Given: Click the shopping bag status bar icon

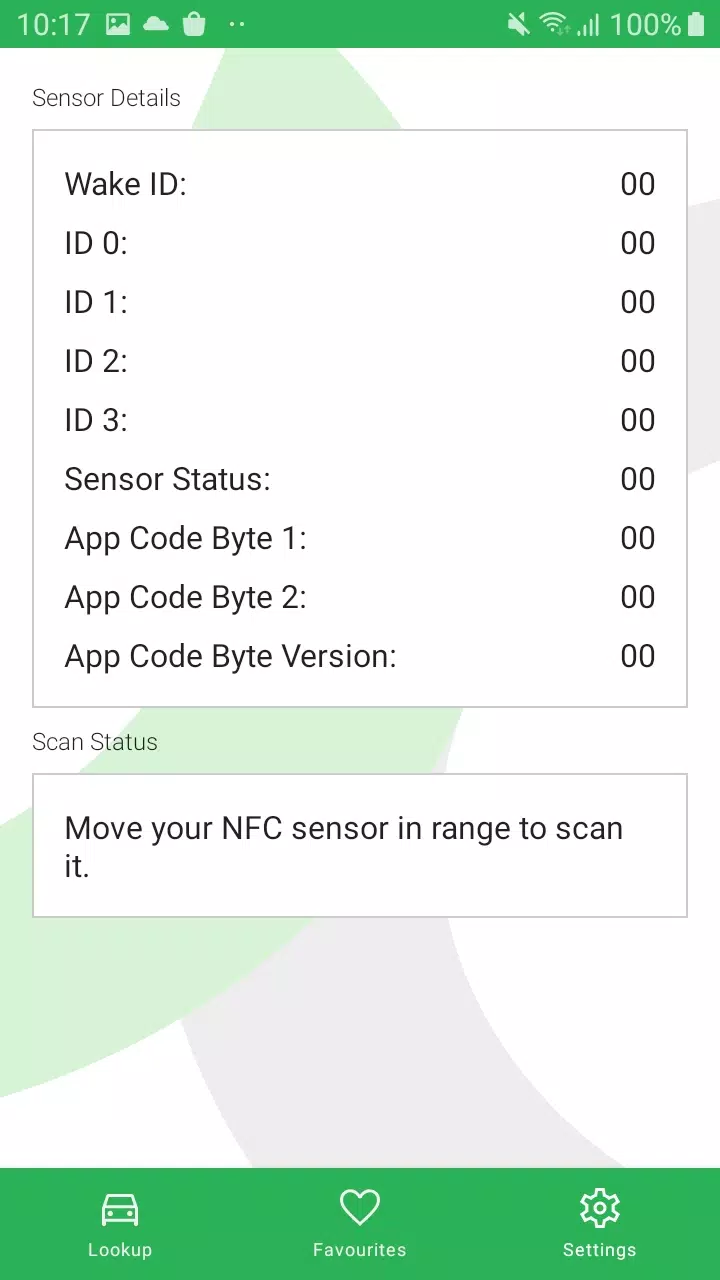Looking at the screenshot, I should click(193, 22).
